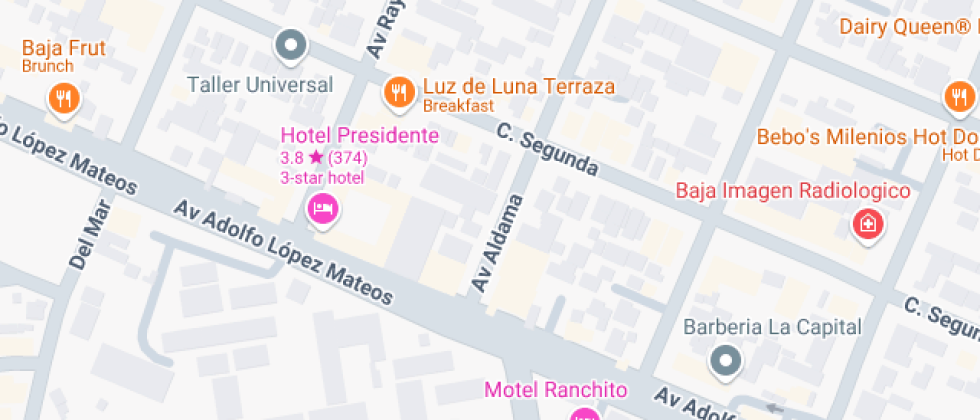This screenshot has height=420, width=980.
Task: Open the Hotel Presidente map pin
Action: click(x=322, y=208)
